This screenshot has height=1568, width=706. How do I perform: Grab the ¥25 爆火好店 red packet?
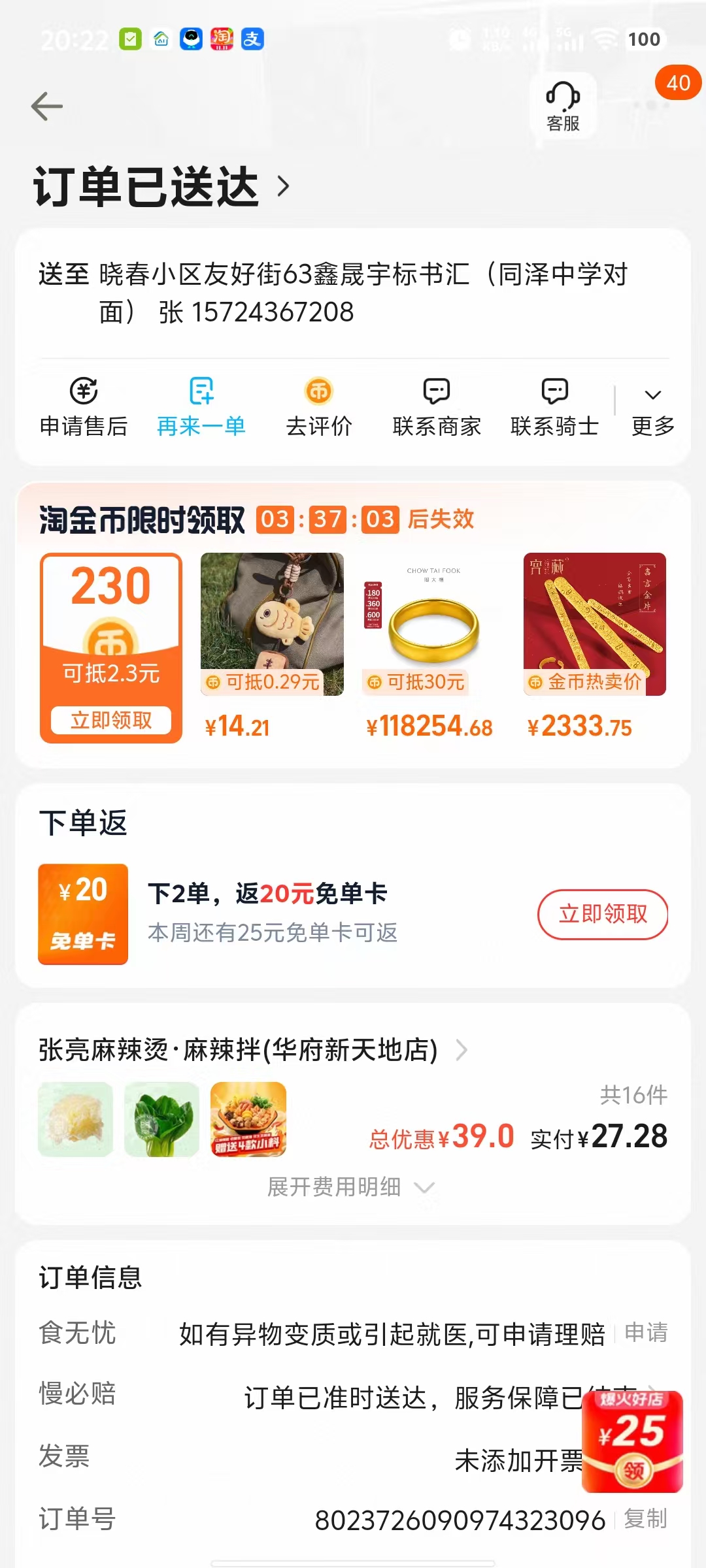click(632, 1442)
